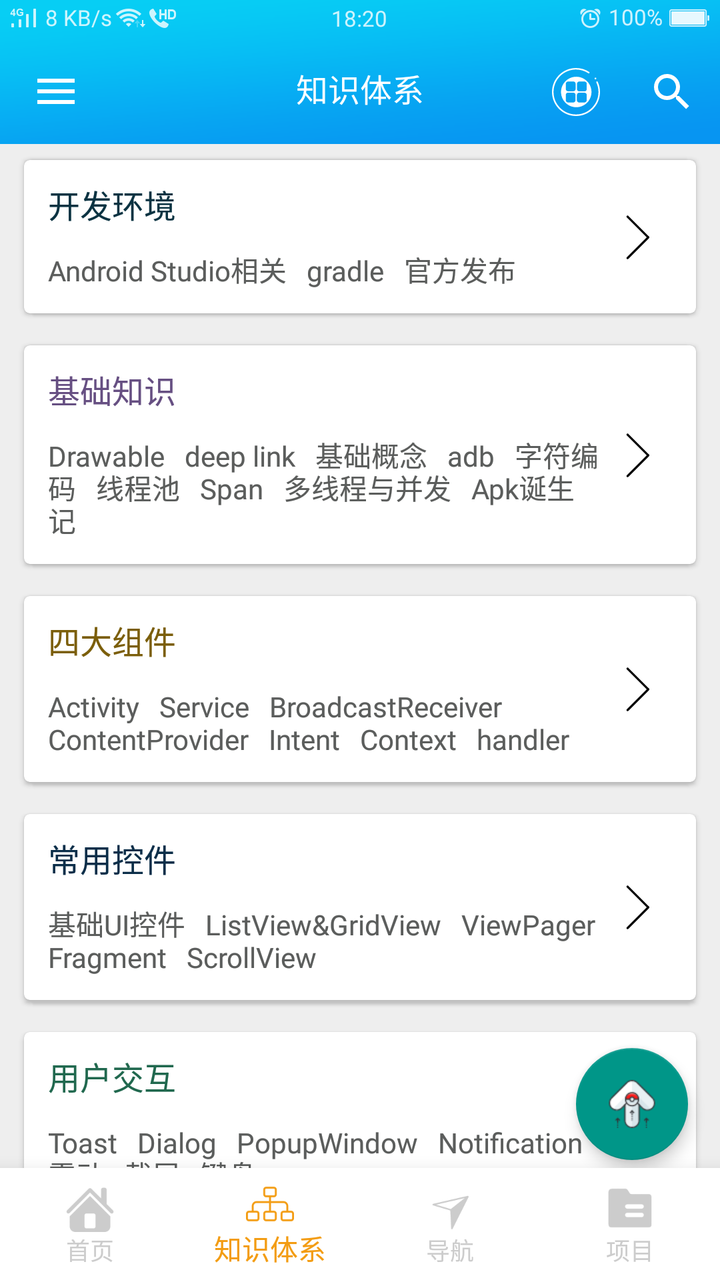This screenshot has width=720, height=1280.
Task: Expand the 四大组件 category chevron
Action: [638, 688]
